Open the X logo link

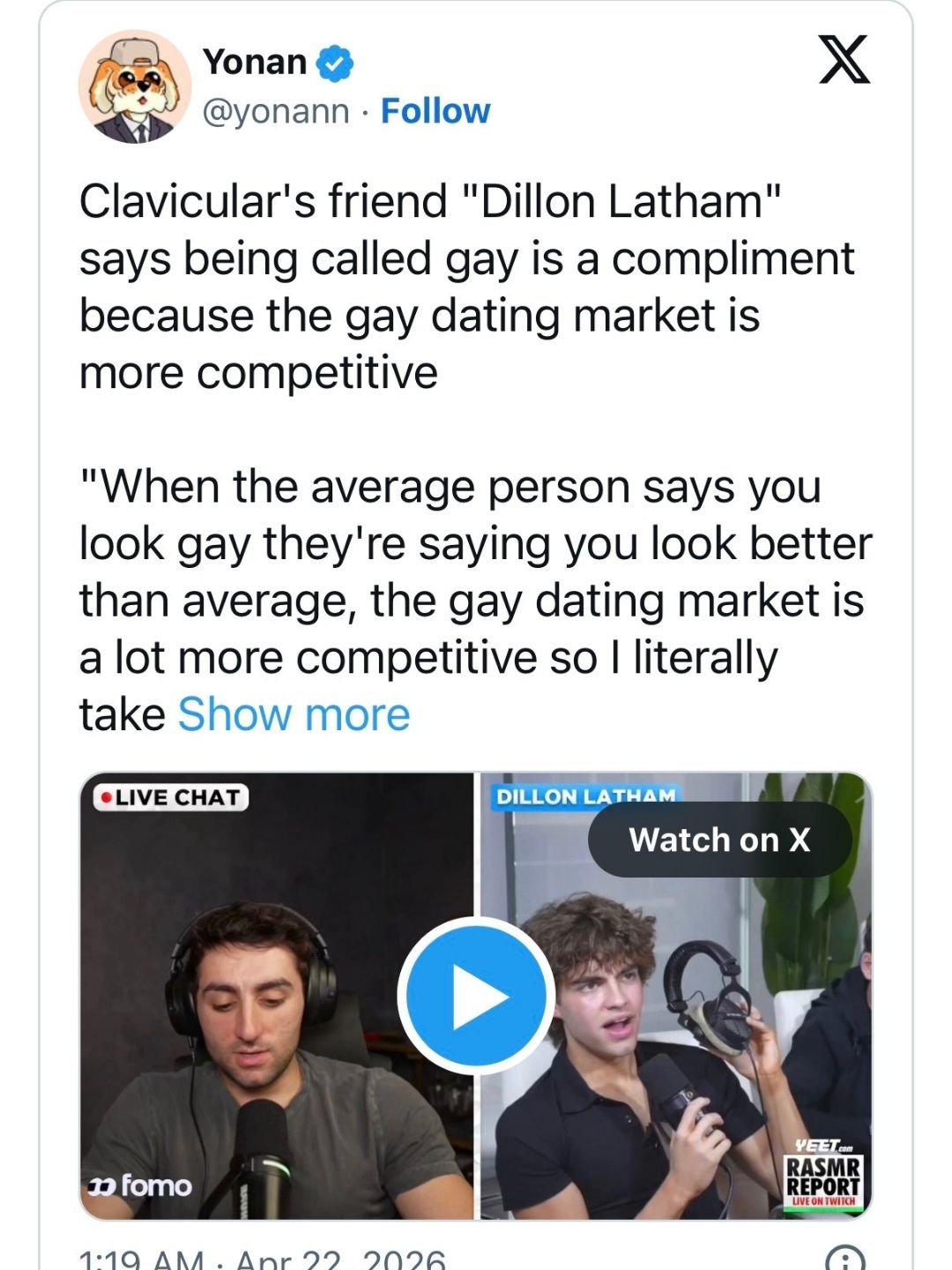(844, 60)
